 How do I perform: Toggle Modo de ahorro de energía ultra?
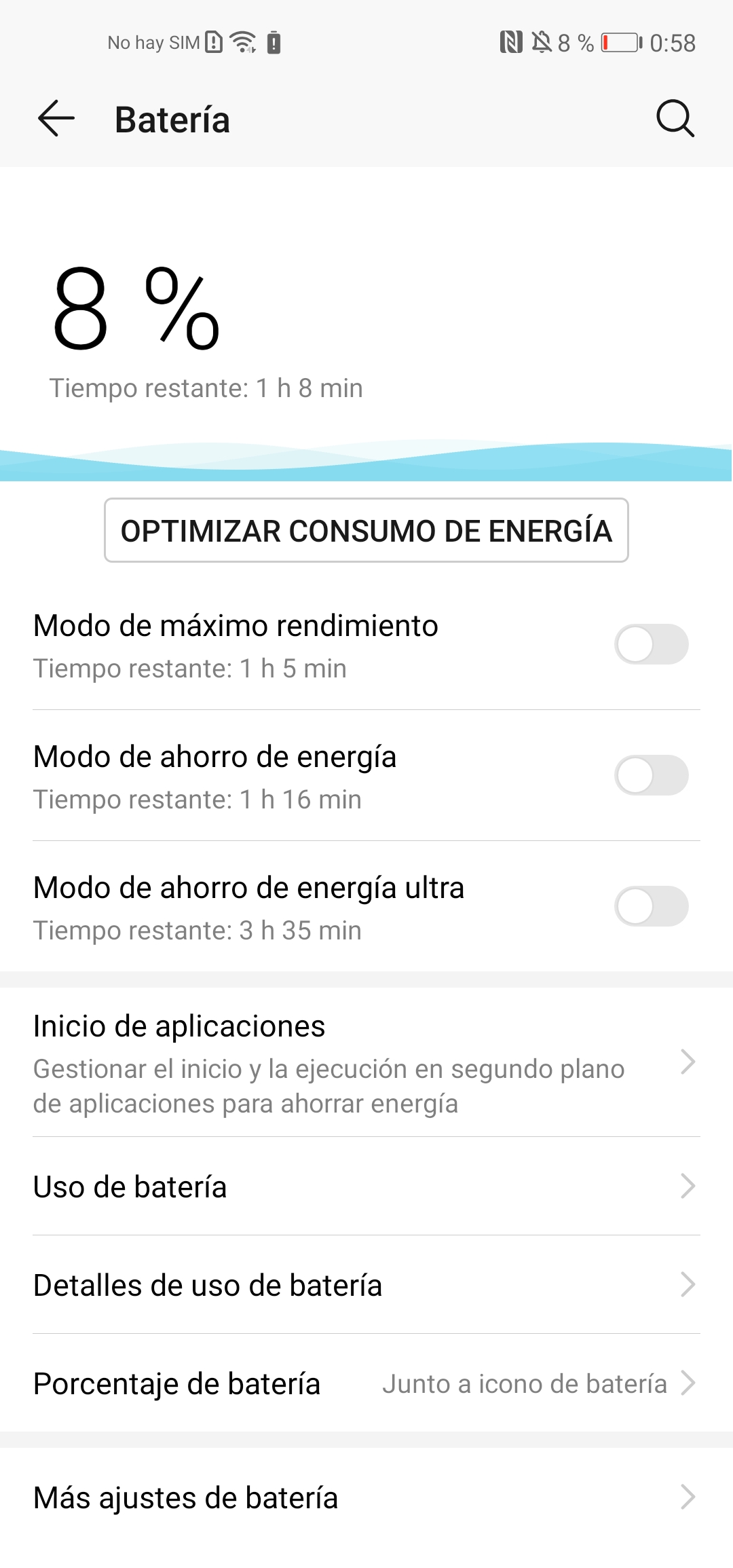point(651,906)
